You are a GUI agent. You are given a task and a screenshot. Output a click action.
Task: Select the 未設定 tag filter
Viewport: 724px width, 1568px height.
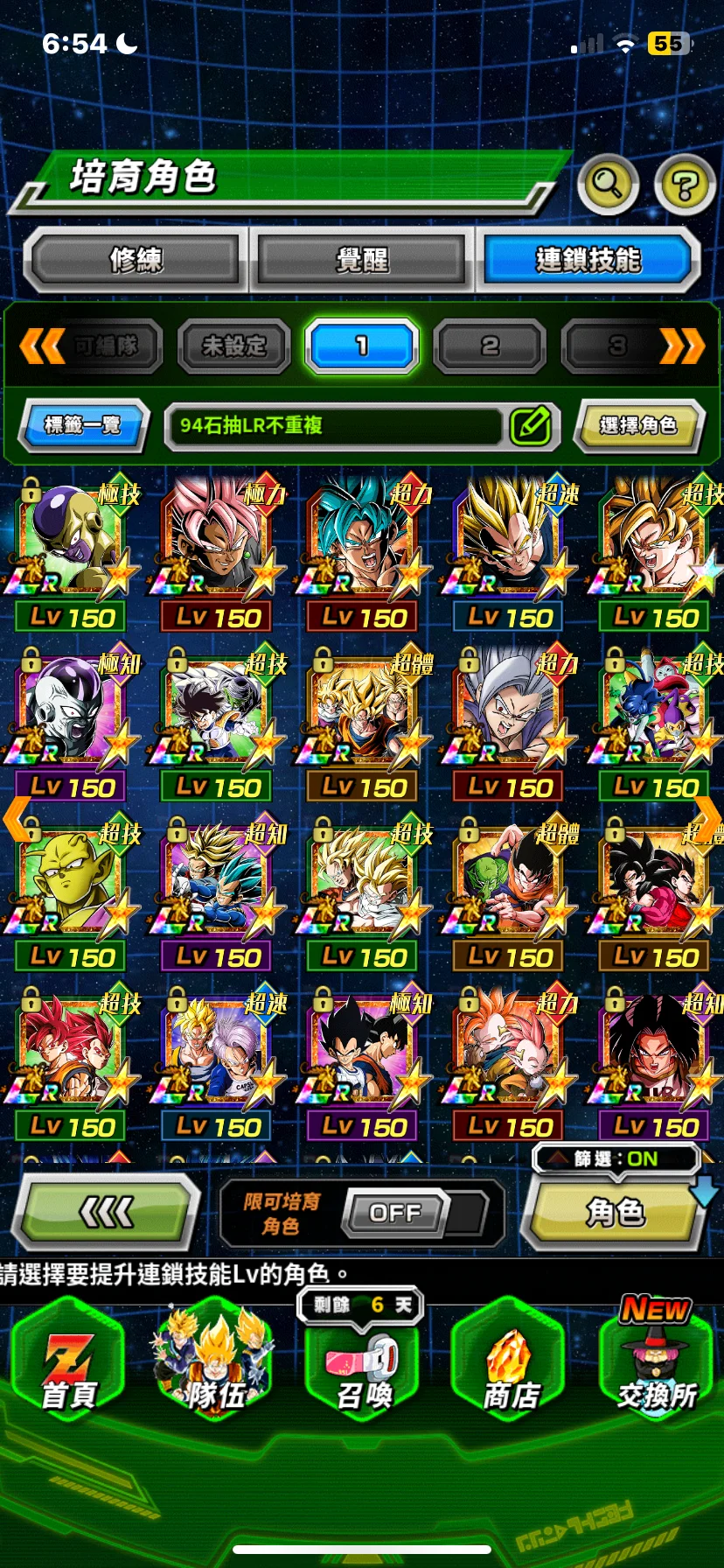coord(233,346)
